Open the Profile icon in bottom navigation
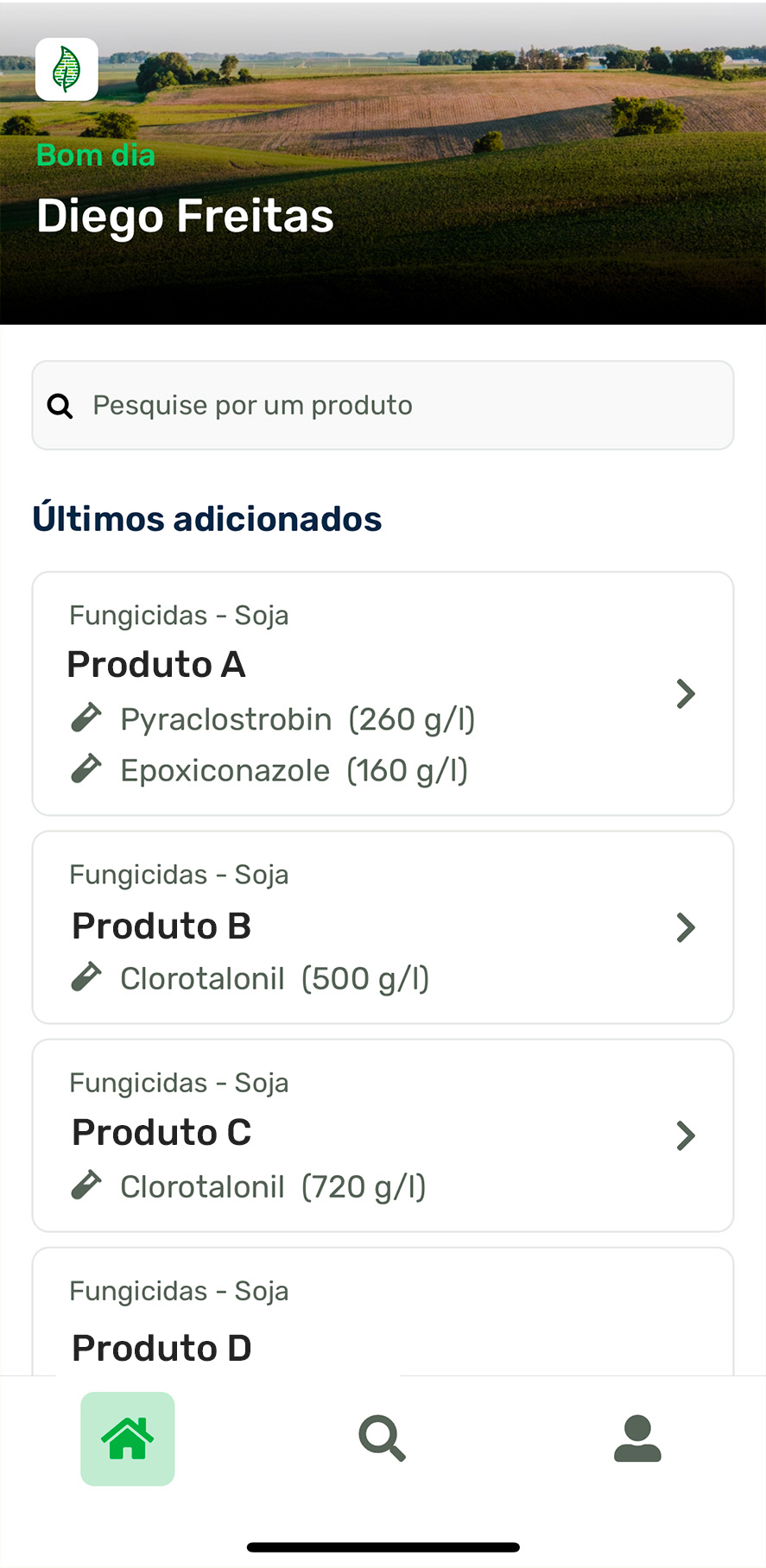 click(x=636, y=1438)
